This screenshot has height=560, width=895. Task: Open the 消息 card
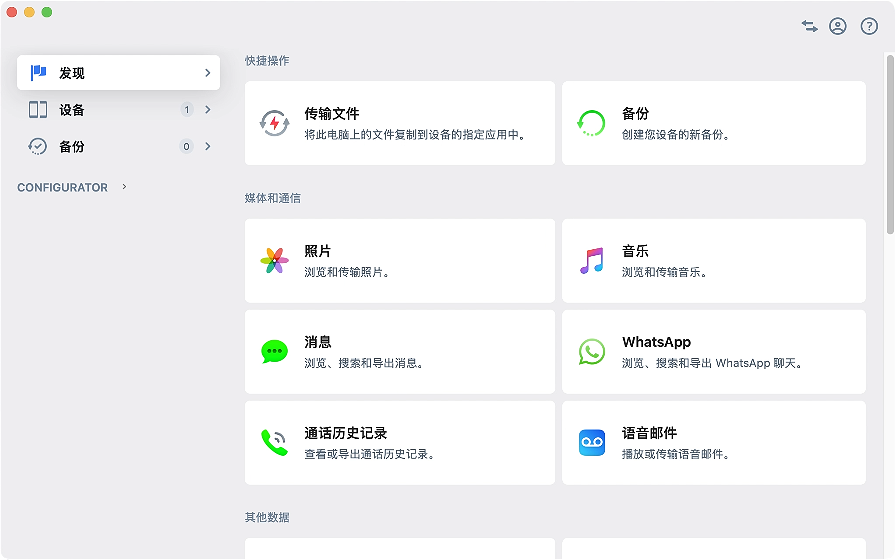399,352
